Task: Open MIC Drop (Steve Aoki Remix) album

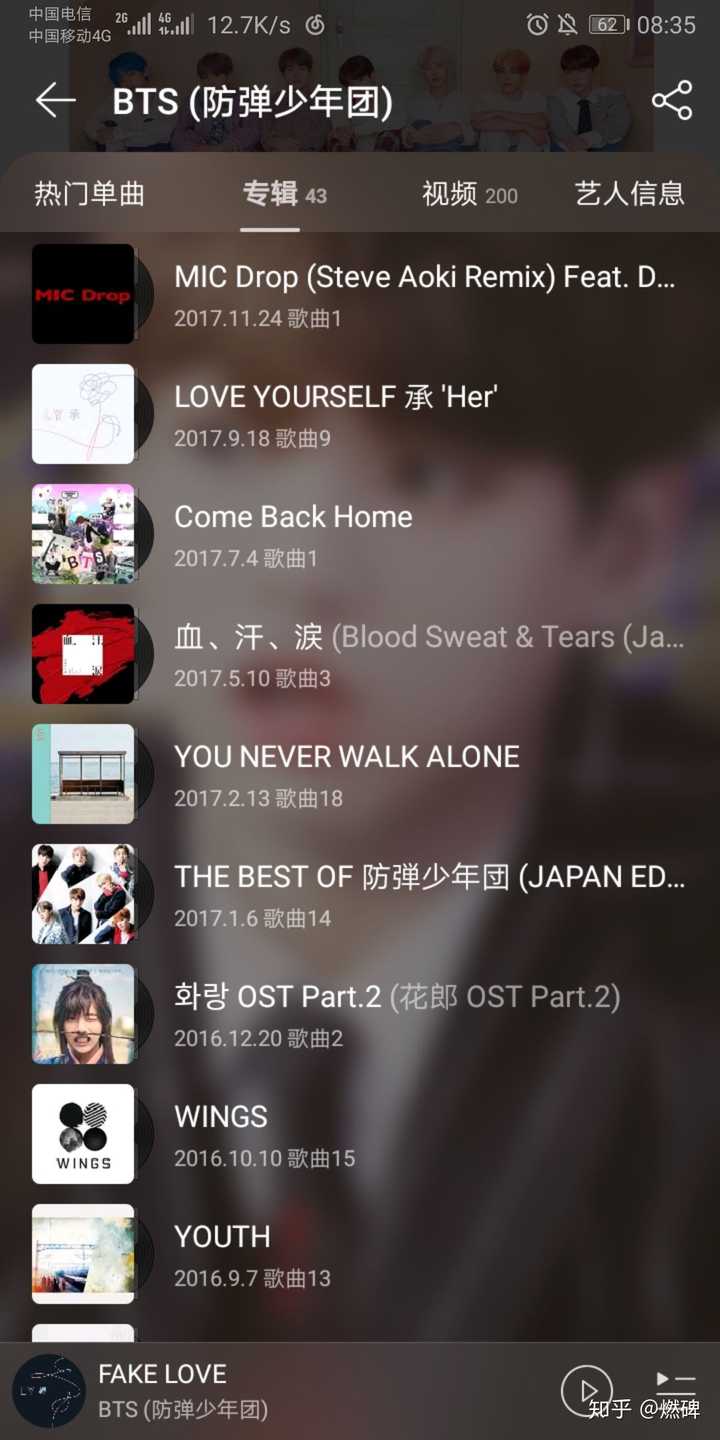Action: (x=360, y=294)
